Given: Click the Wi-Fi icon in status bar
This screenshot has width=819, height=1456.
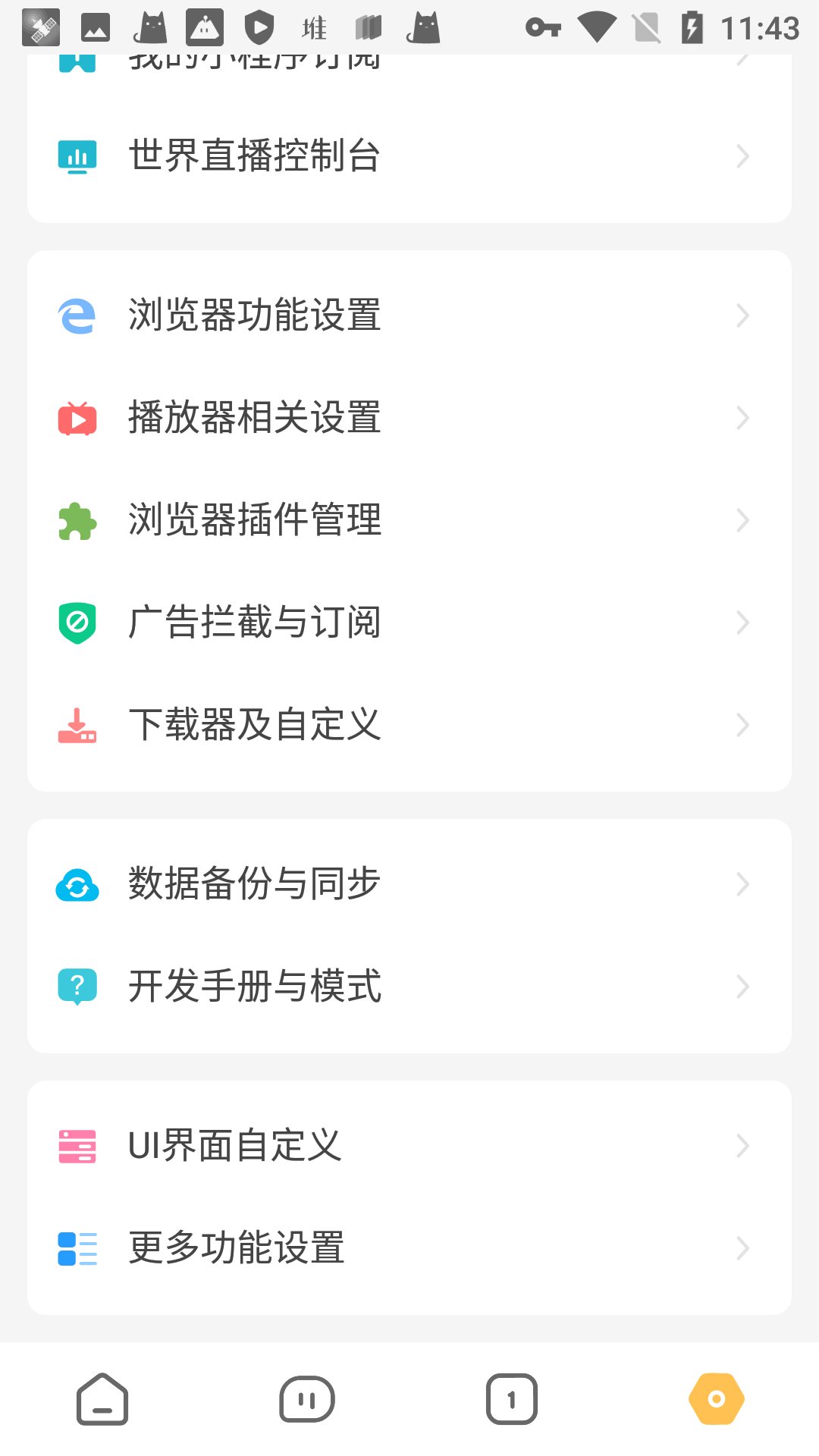Looking at the screenshot, I should point(596,27).
